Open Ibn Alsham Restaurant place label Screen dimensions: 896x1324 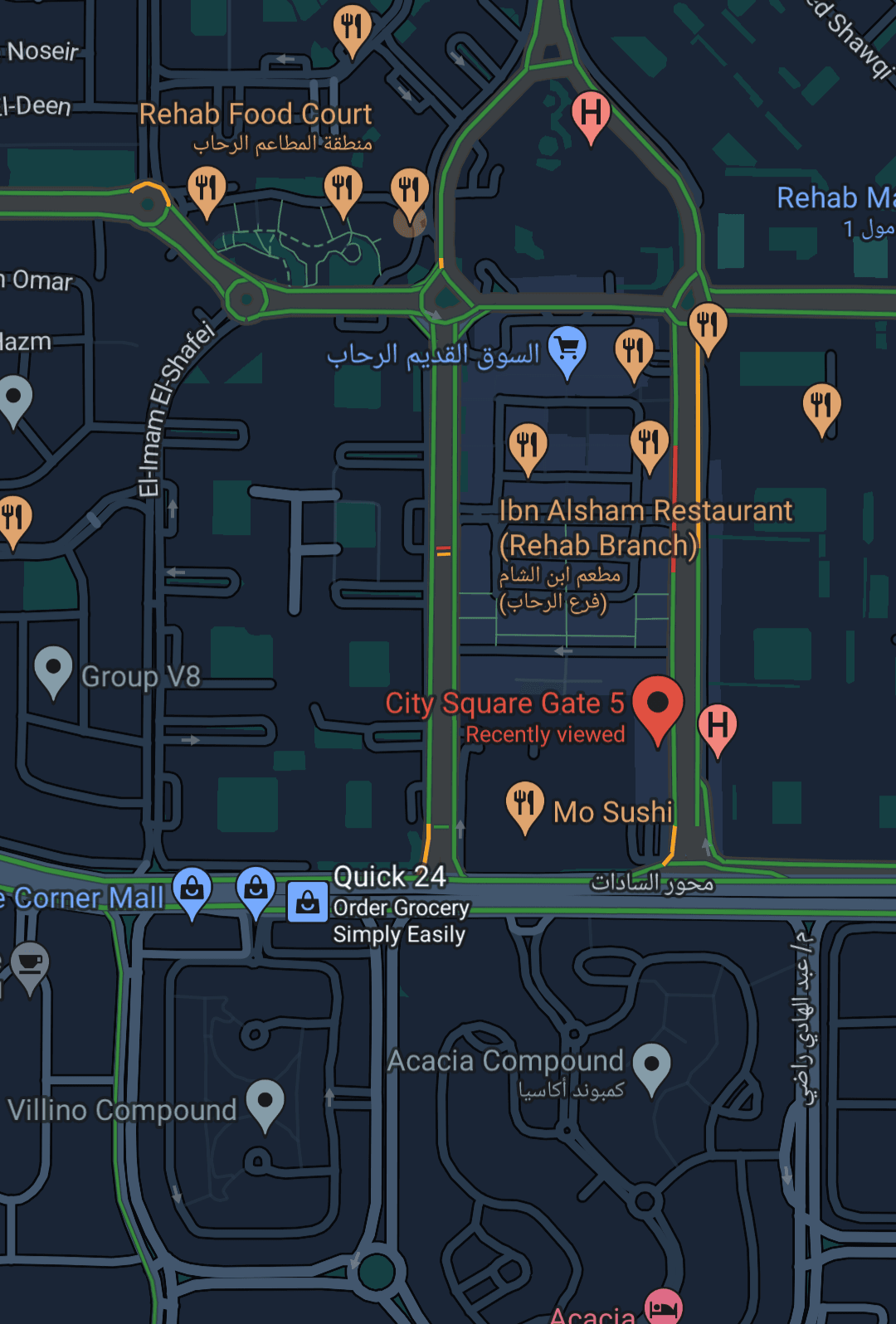[x=645, y=528]
